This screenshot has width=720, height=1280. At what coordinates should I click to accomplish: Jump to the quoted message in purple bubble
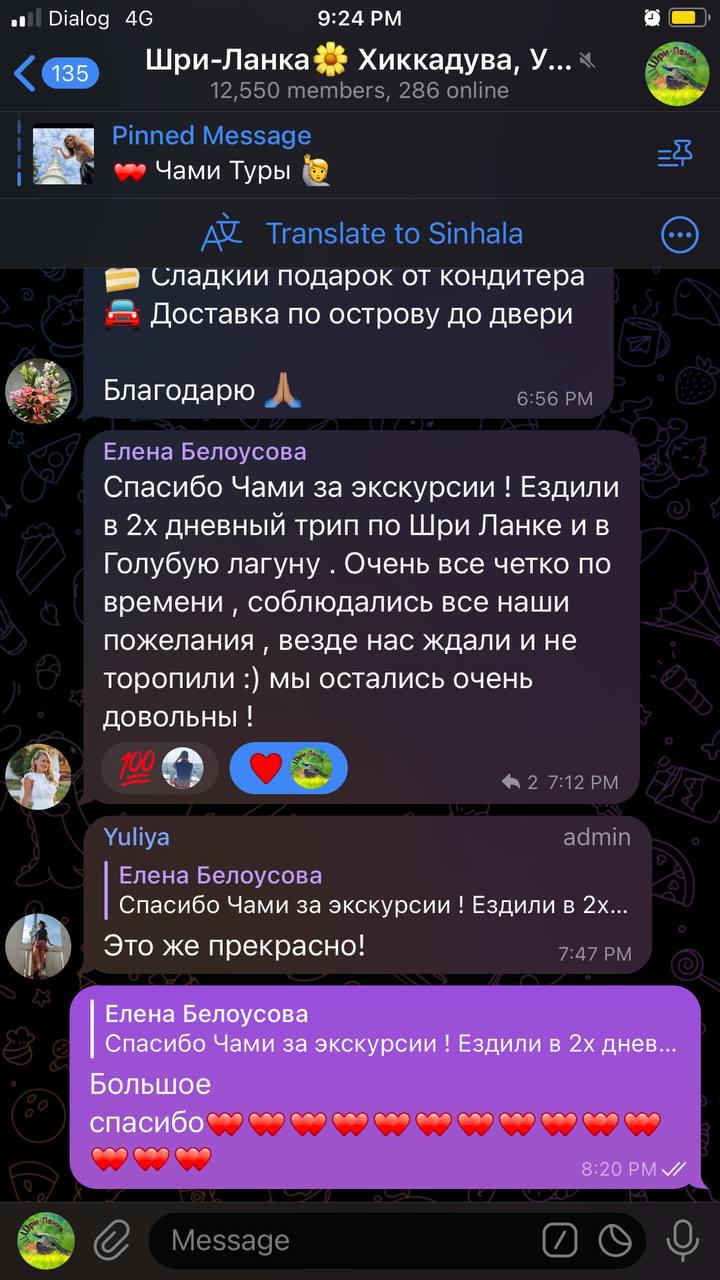tap(390, 1029)
